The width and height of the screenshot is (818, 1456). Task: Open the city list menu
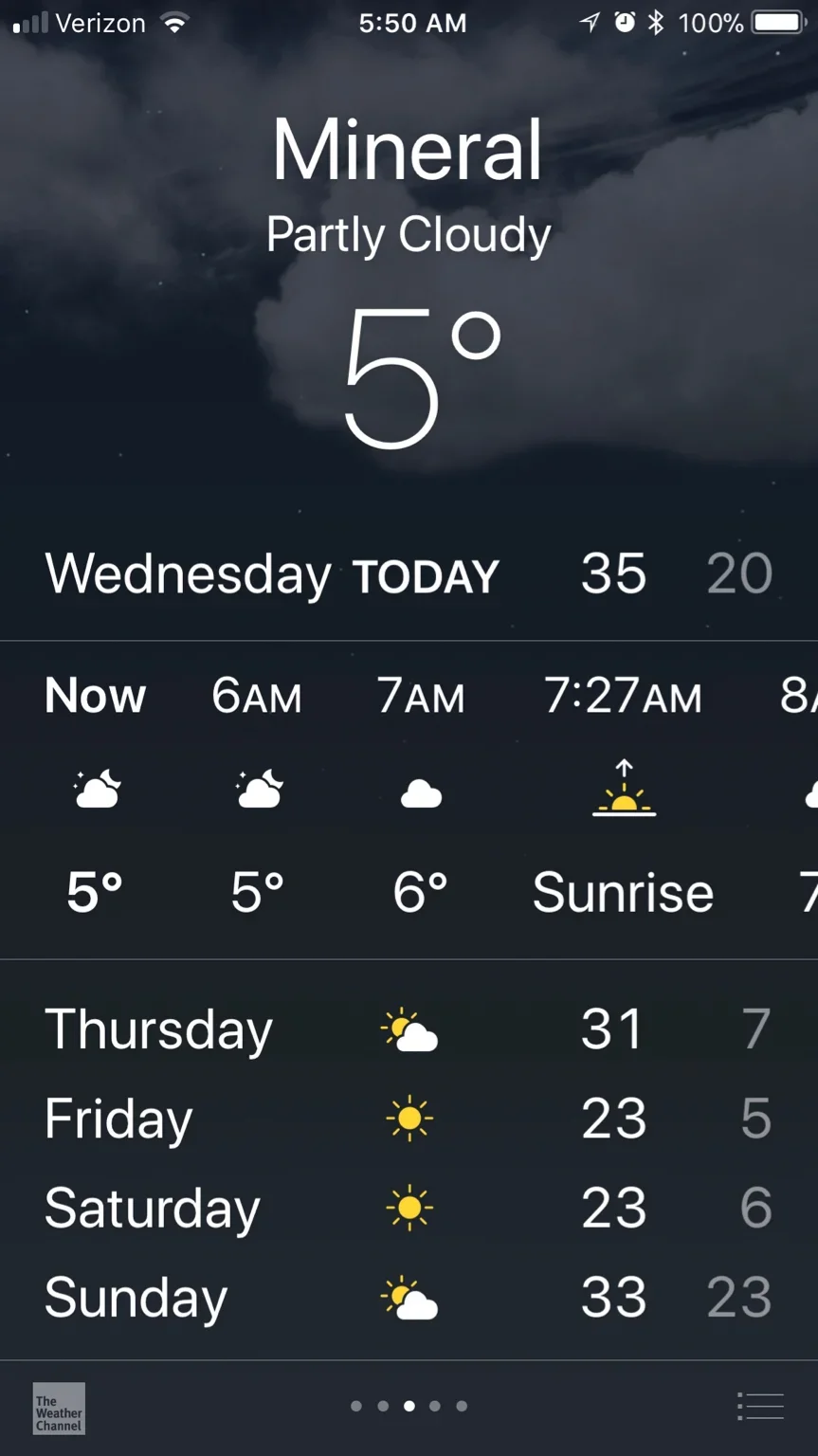(x=760, y=1406)
